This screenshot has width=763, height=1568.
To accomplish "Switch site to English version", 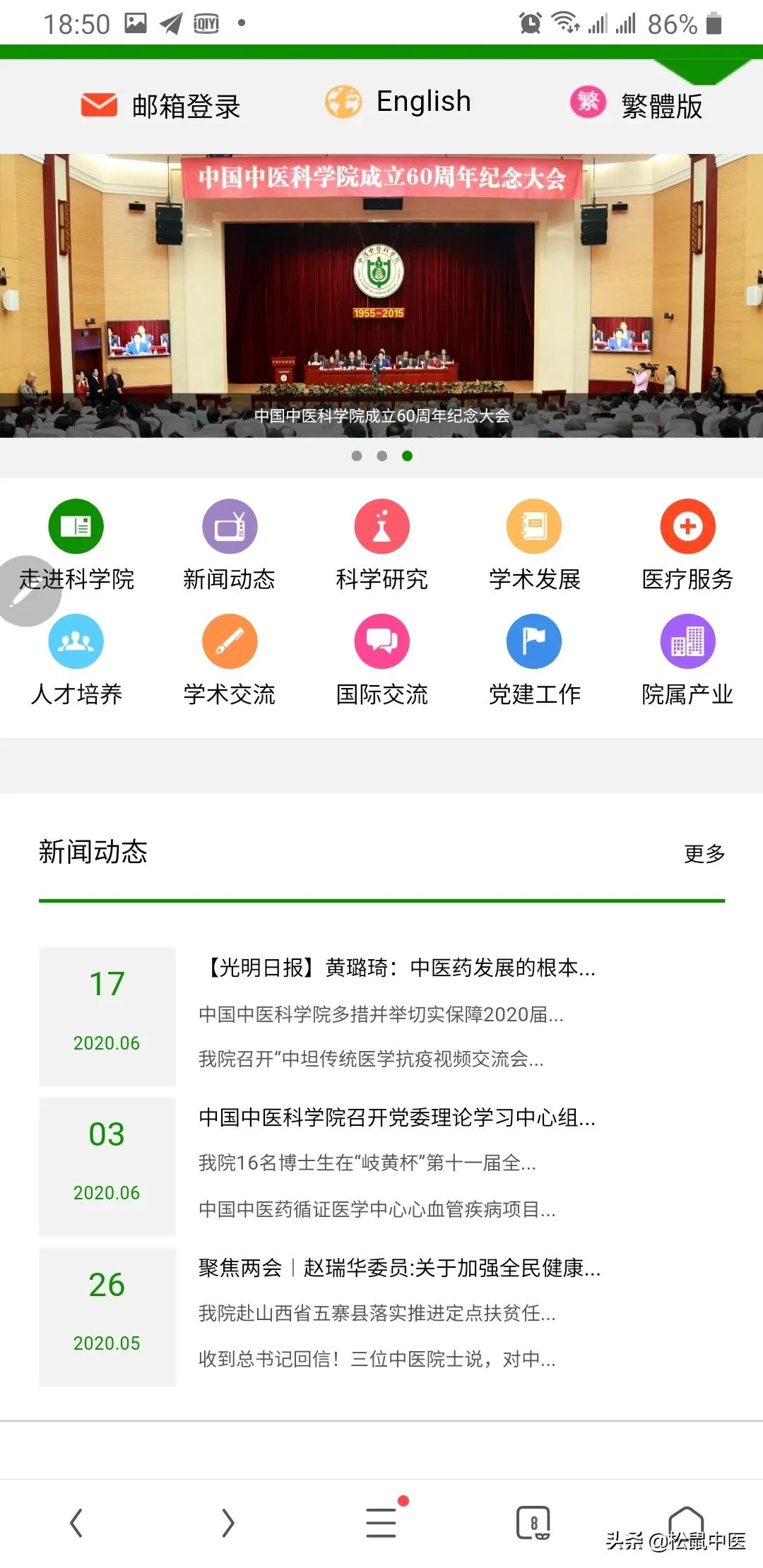I will click(399, 102).
